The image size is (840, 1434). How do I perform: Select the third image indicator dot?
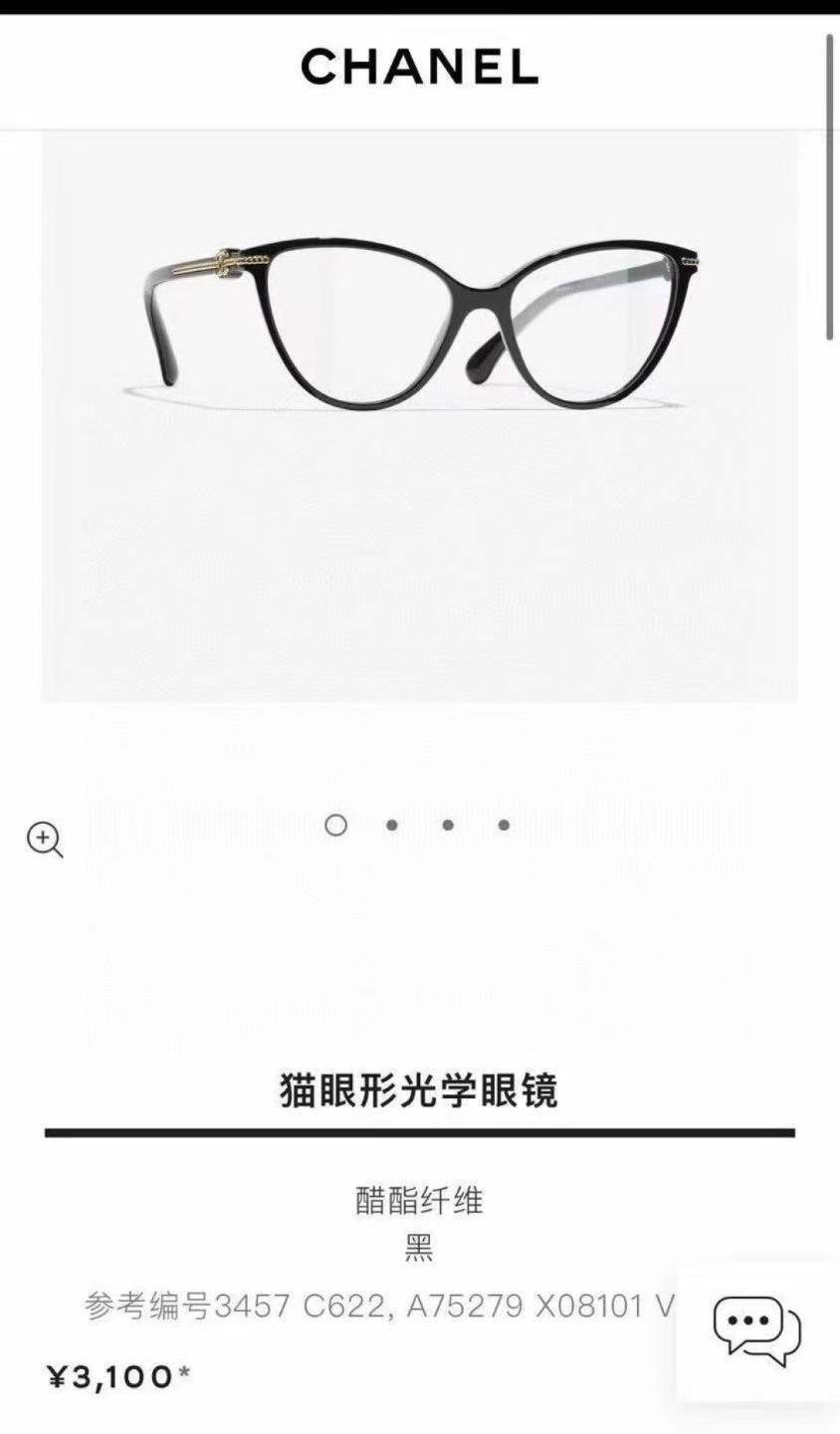(x=448, y=825)
